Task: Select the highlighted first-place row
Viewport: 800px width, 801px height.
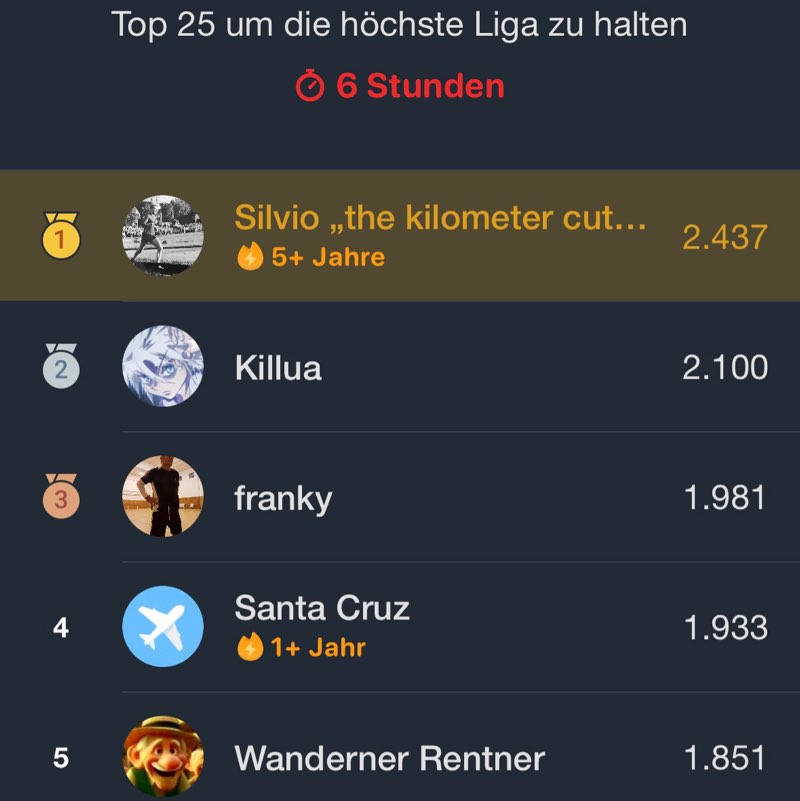Action: pos(400,236)
